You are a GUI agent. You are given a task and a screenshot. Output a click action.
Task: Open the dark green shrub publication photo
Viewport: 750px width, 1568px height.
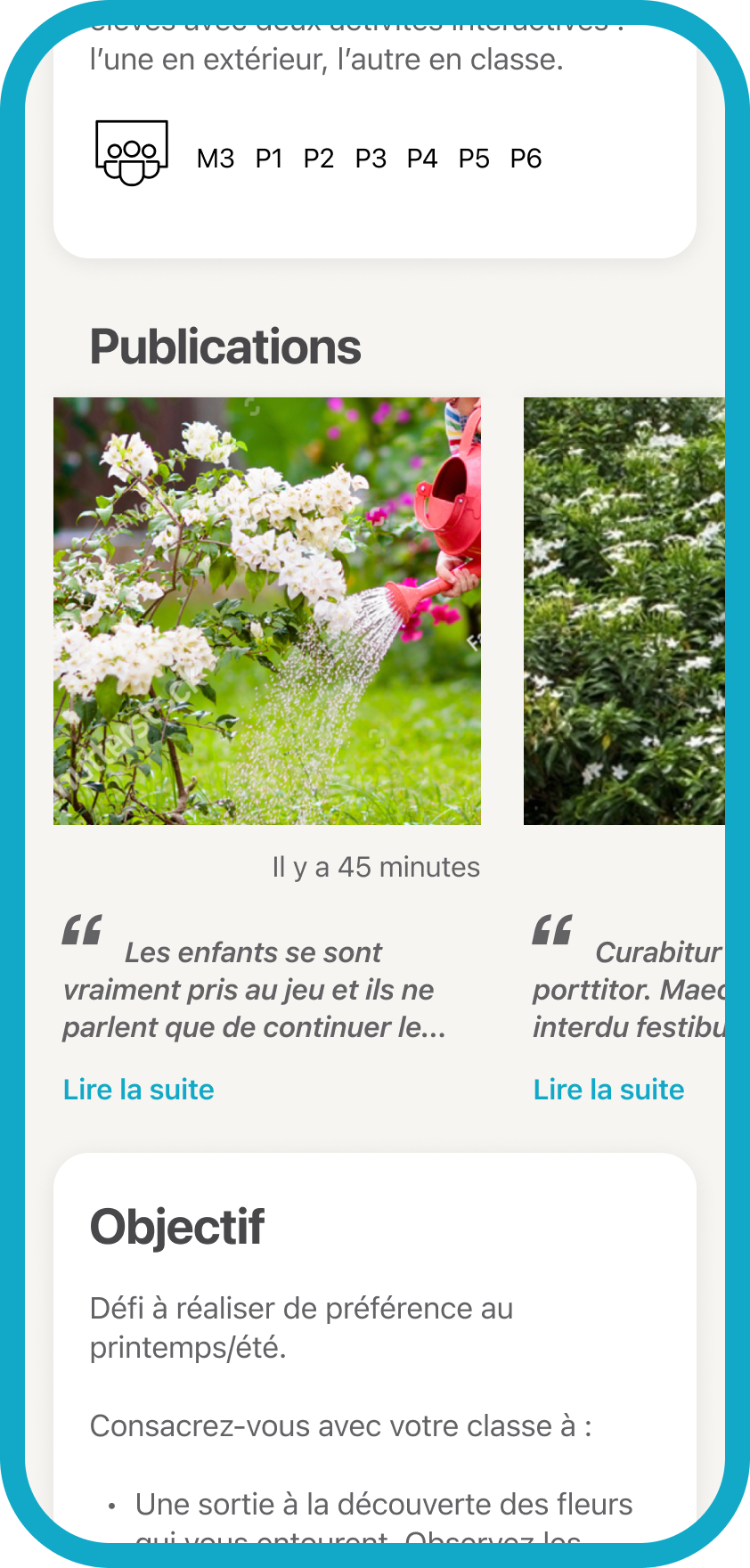624,611
